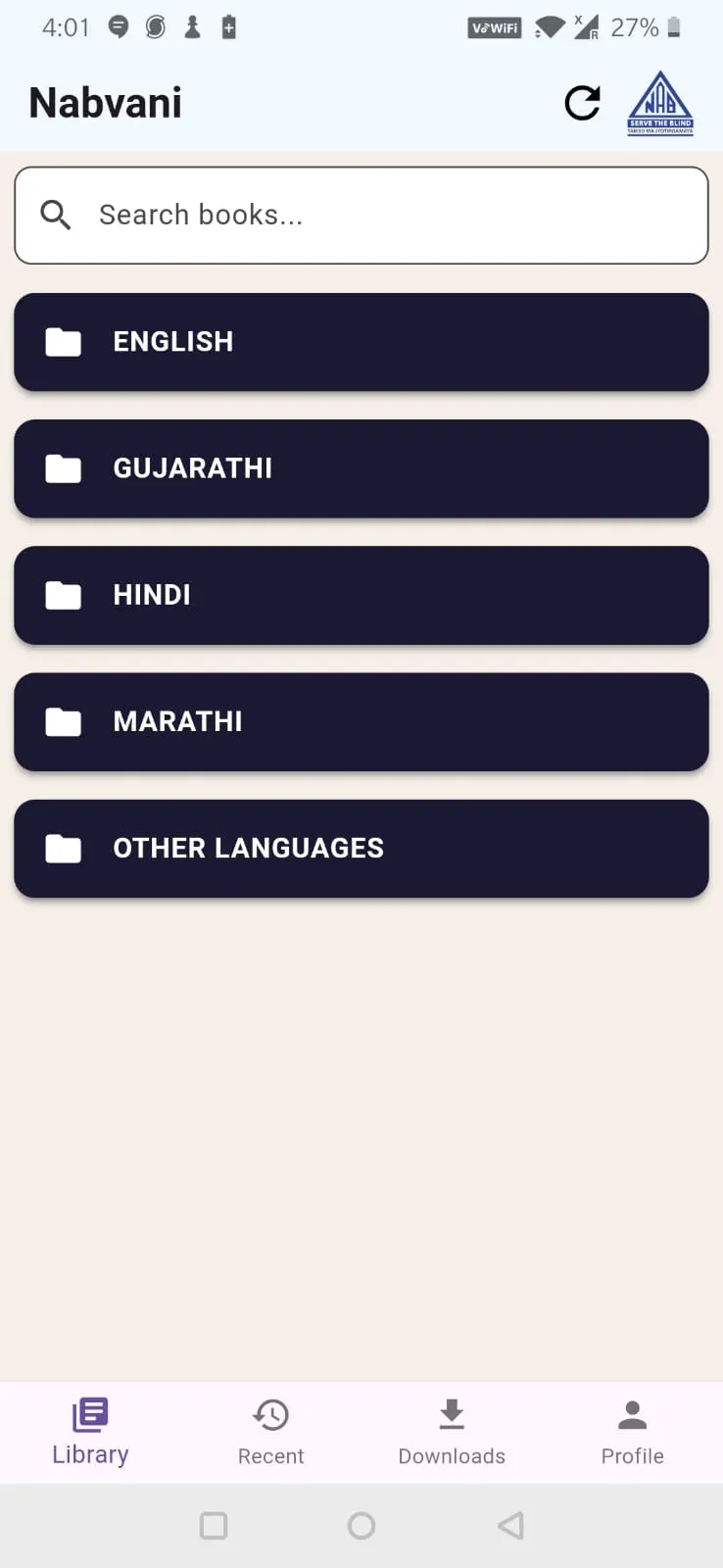Viewport: 723px width, 1568px height.
Task: Switch to the Recent tab
Action: (271, 1432)
